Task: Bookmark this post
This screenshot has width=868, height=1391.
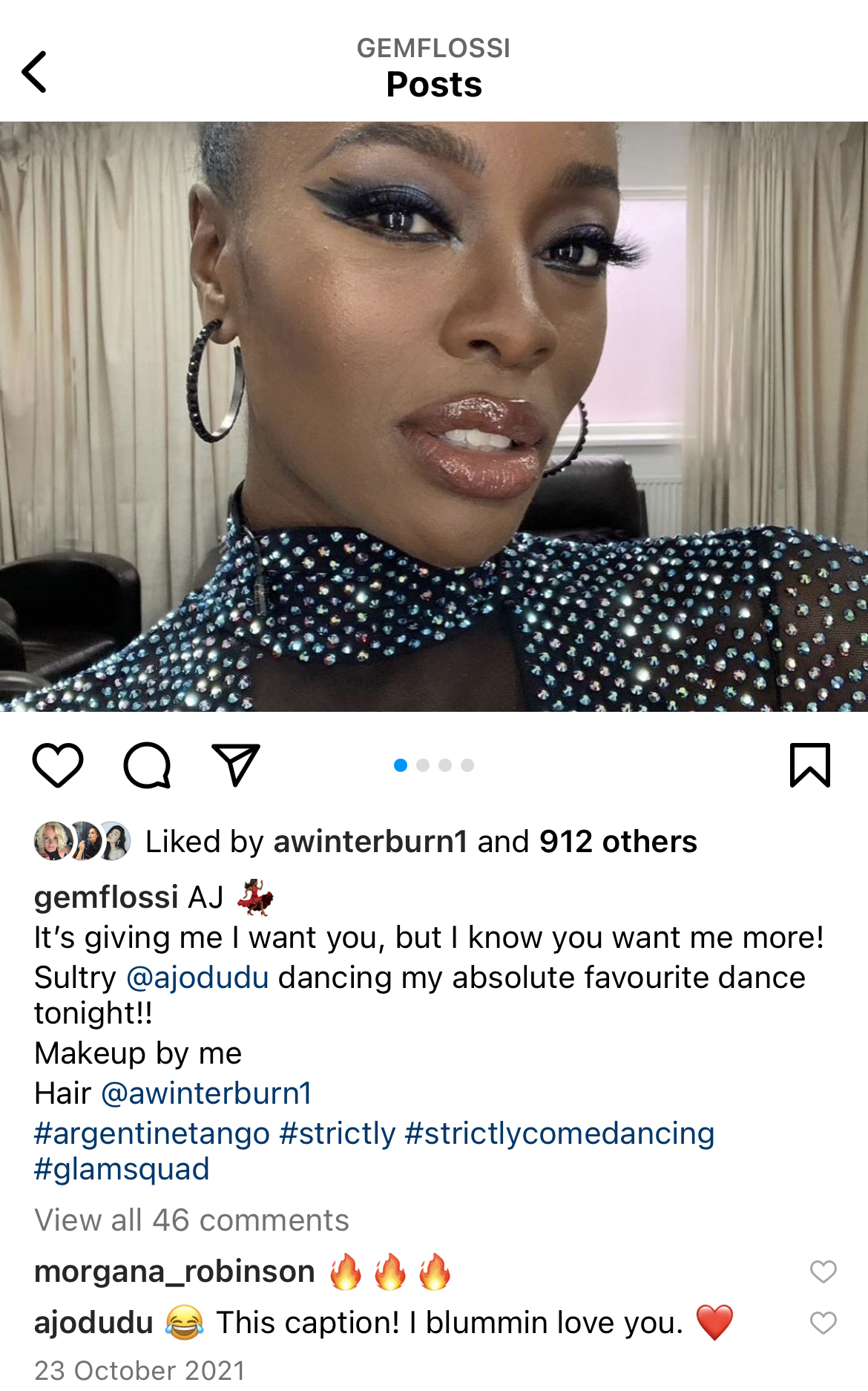Action: click(809, 765)
